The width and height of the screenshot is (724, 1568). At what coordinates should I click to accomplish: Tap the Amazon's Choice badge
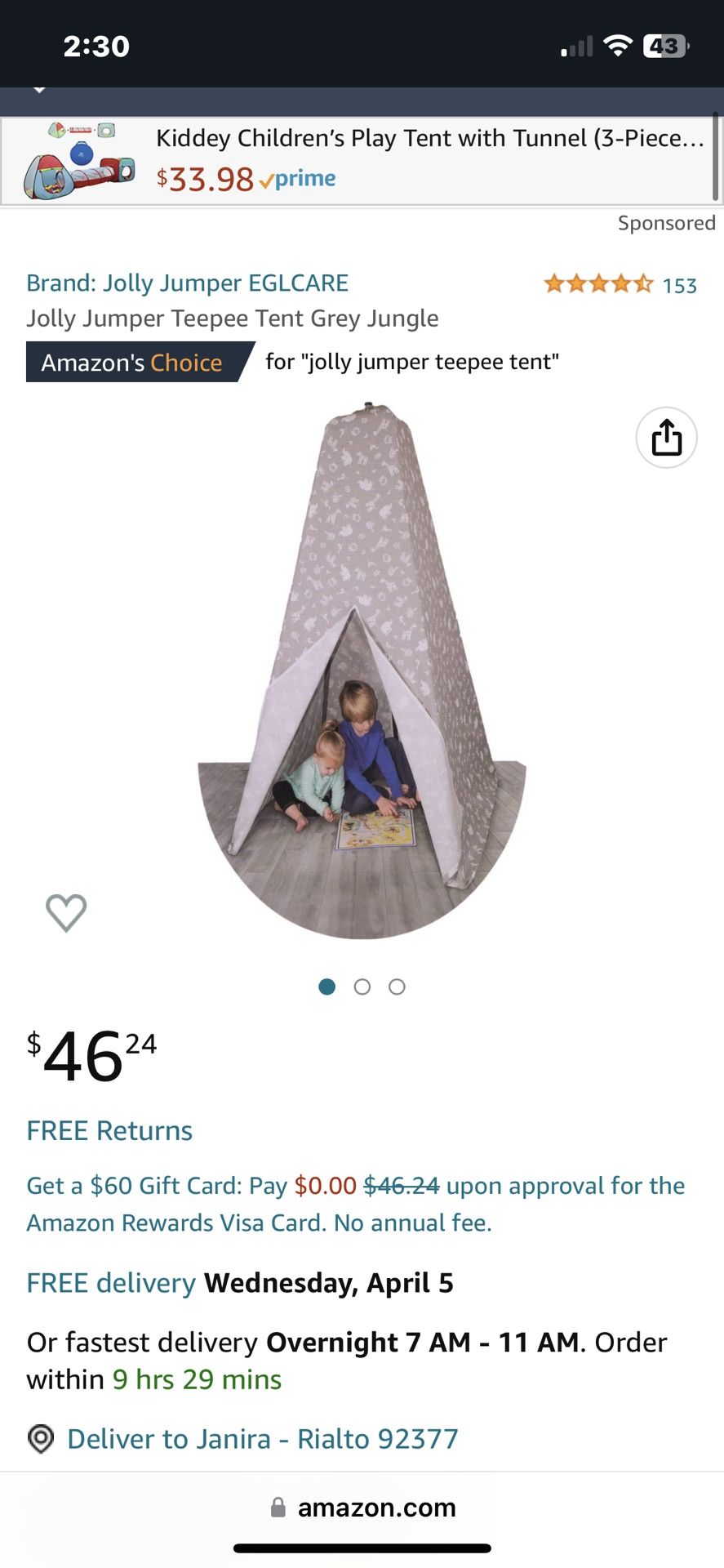[x=135, y=362]
